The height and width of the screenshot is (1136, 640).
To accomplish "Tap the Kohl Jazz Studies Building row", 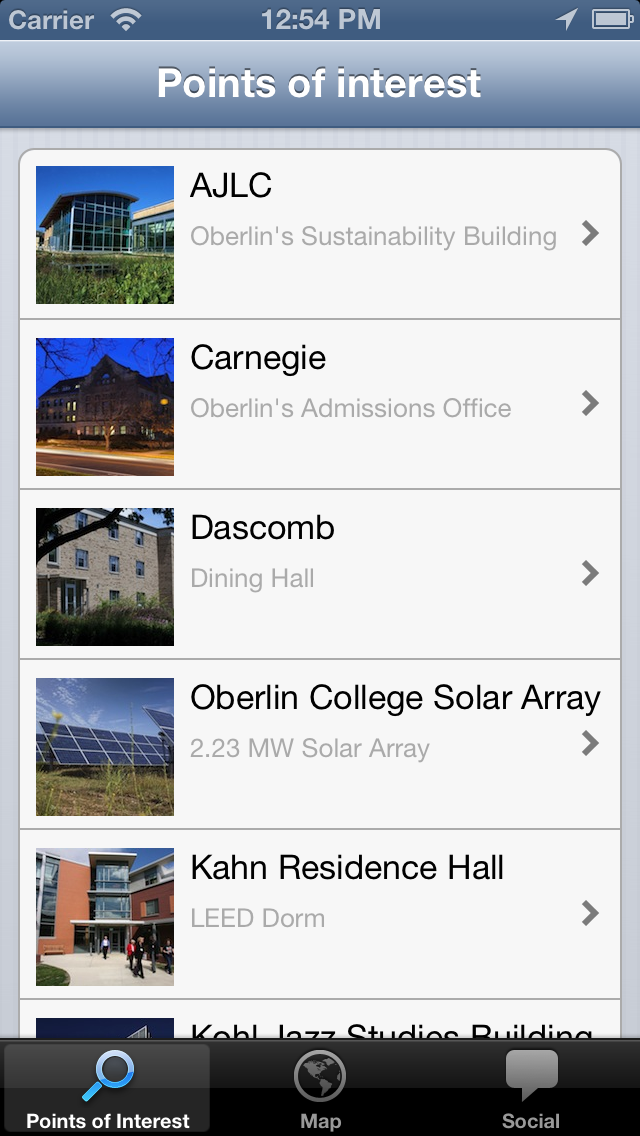I will coord(320,1019).
